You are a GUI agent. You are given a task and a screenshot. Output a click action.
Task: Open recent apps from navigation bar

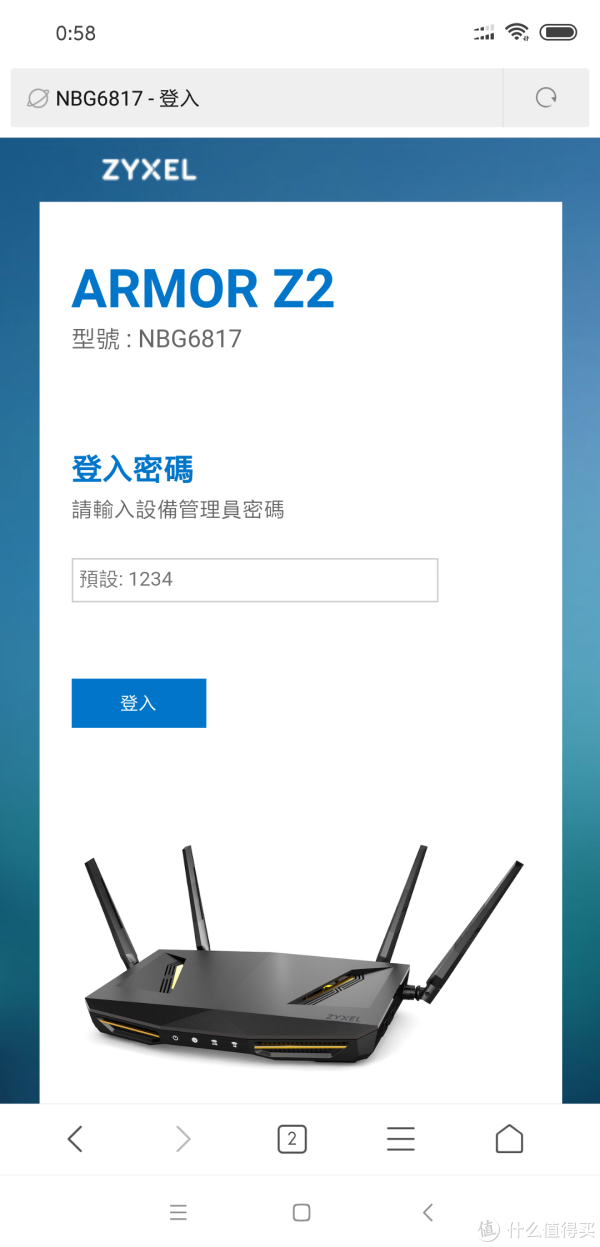(x=178, y=1212)
